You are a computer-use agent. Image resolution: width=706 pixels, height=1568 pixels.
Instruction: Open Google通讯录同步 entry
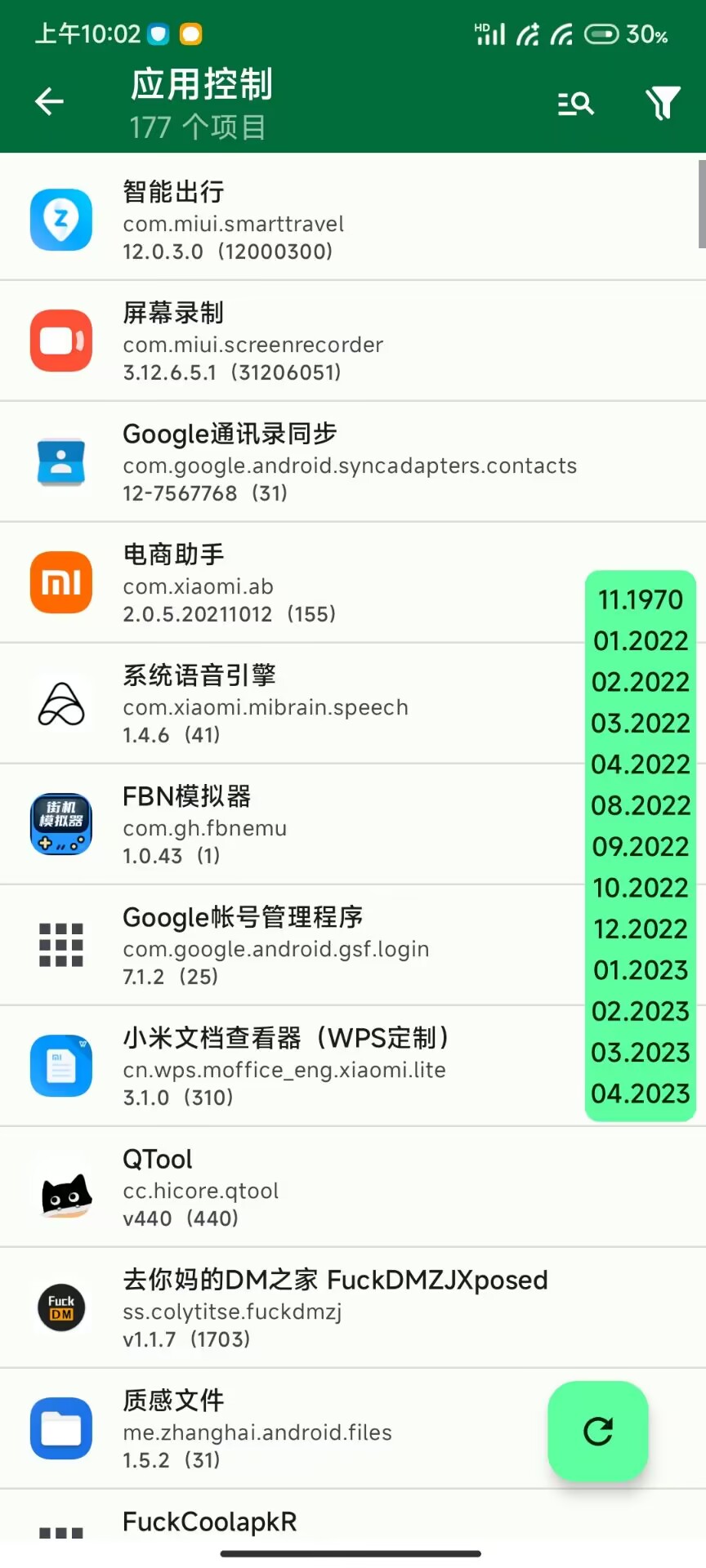[x=286, y=461]
